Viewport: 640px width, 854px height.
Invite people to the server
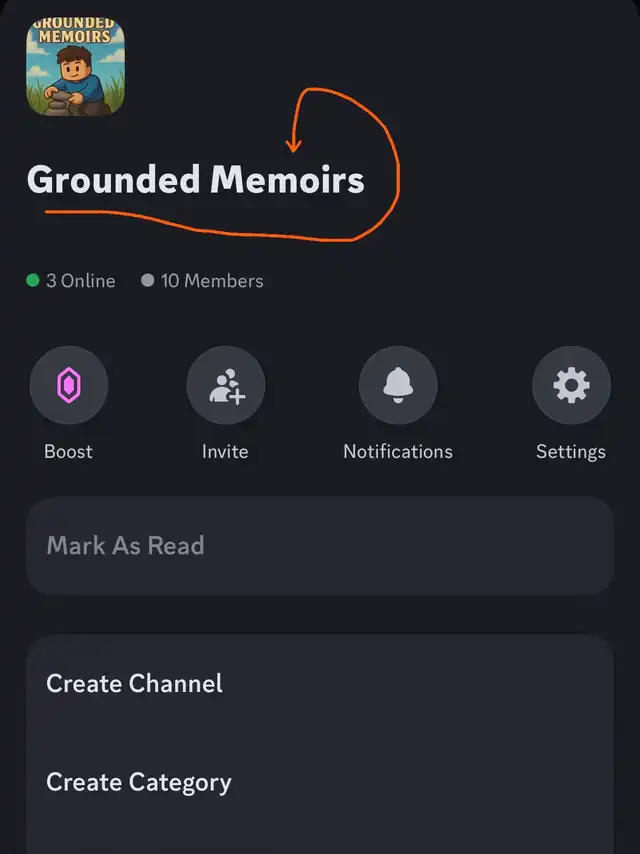(x=225, y=385)
